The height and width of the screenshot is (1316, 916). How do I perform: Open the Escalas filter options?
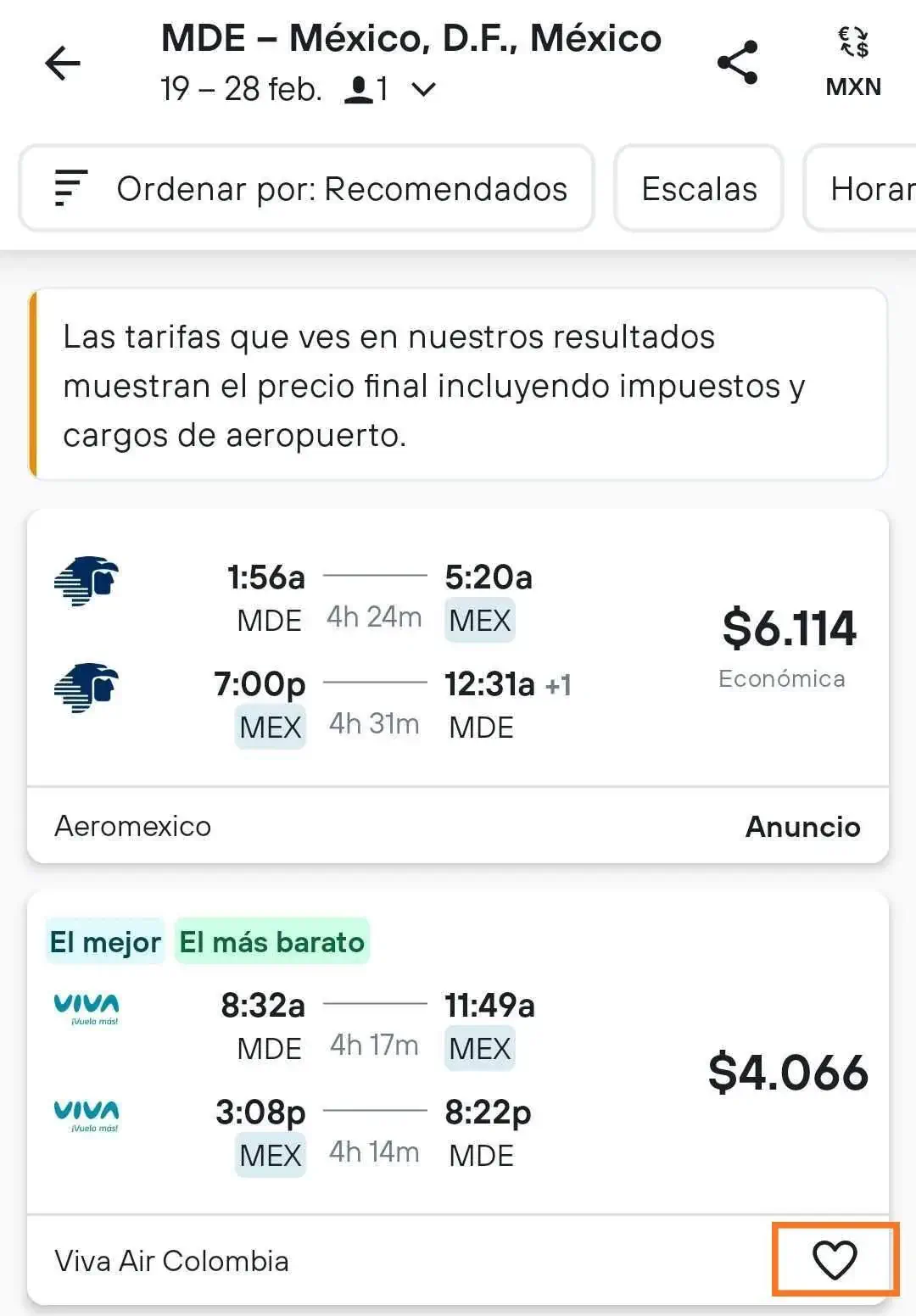(698, 188)
